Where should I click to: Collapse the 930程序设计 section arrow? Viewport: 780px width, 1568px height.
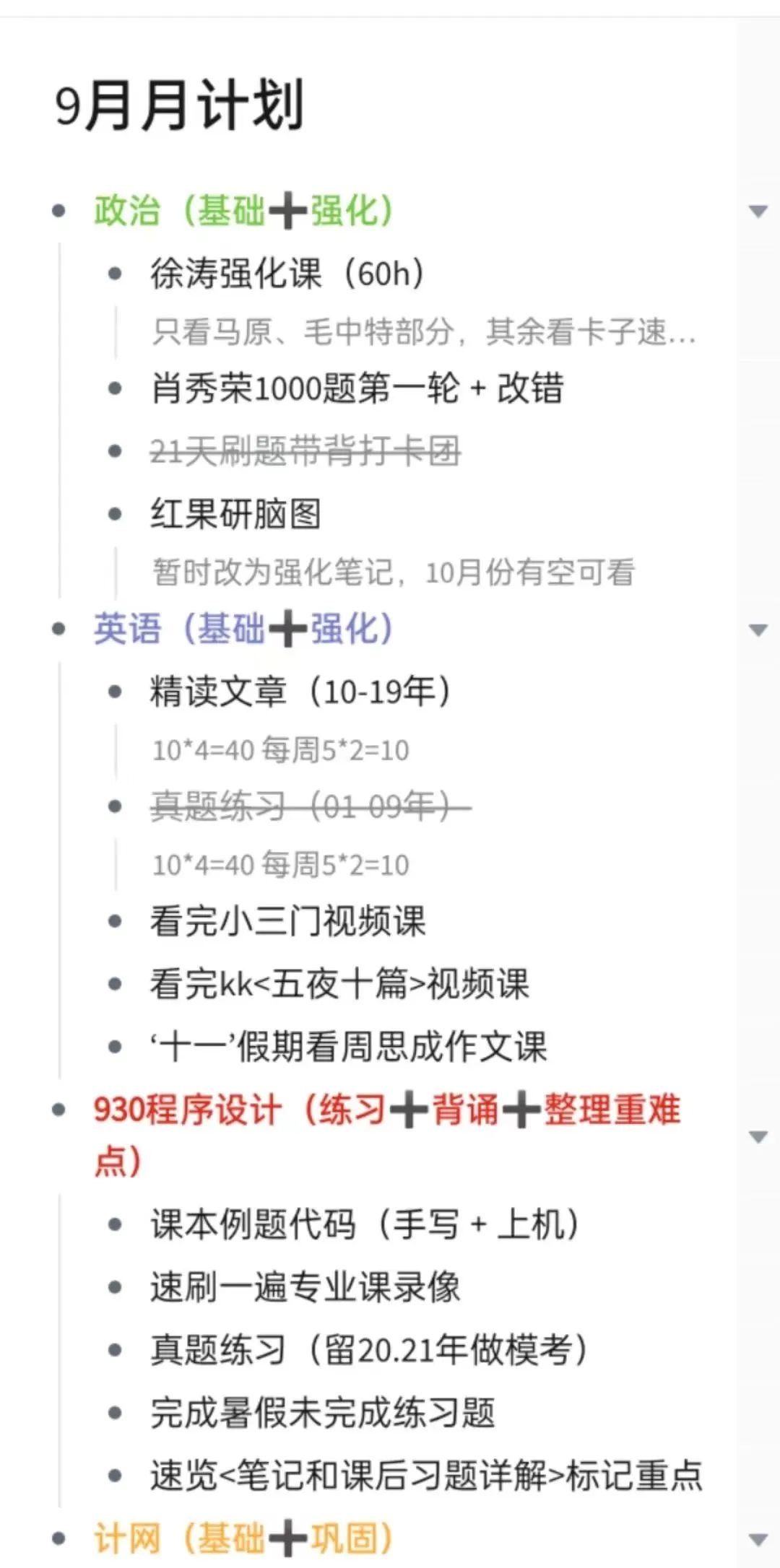pos(758,1137)
